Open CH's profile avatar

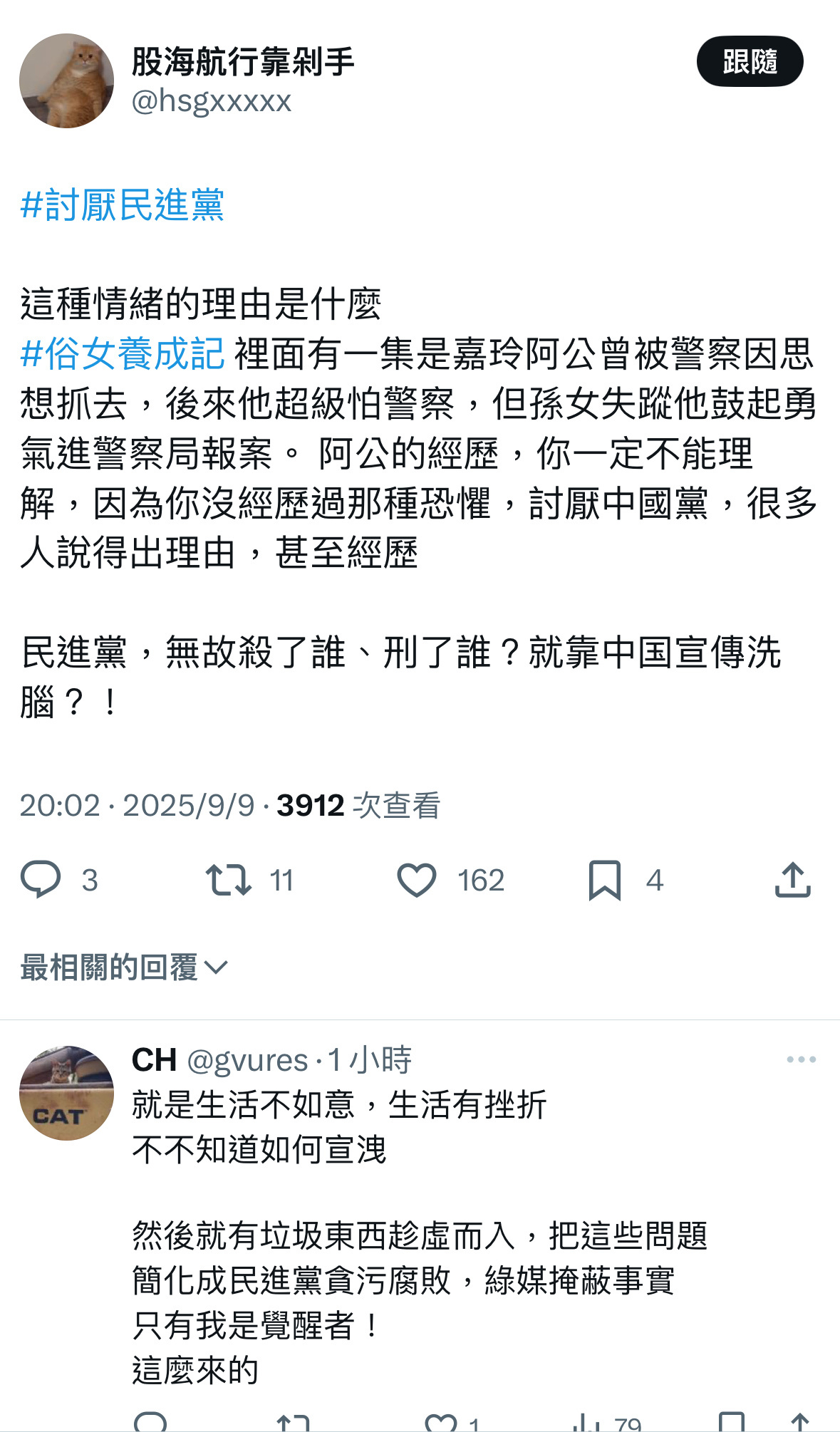(66, 1092)
